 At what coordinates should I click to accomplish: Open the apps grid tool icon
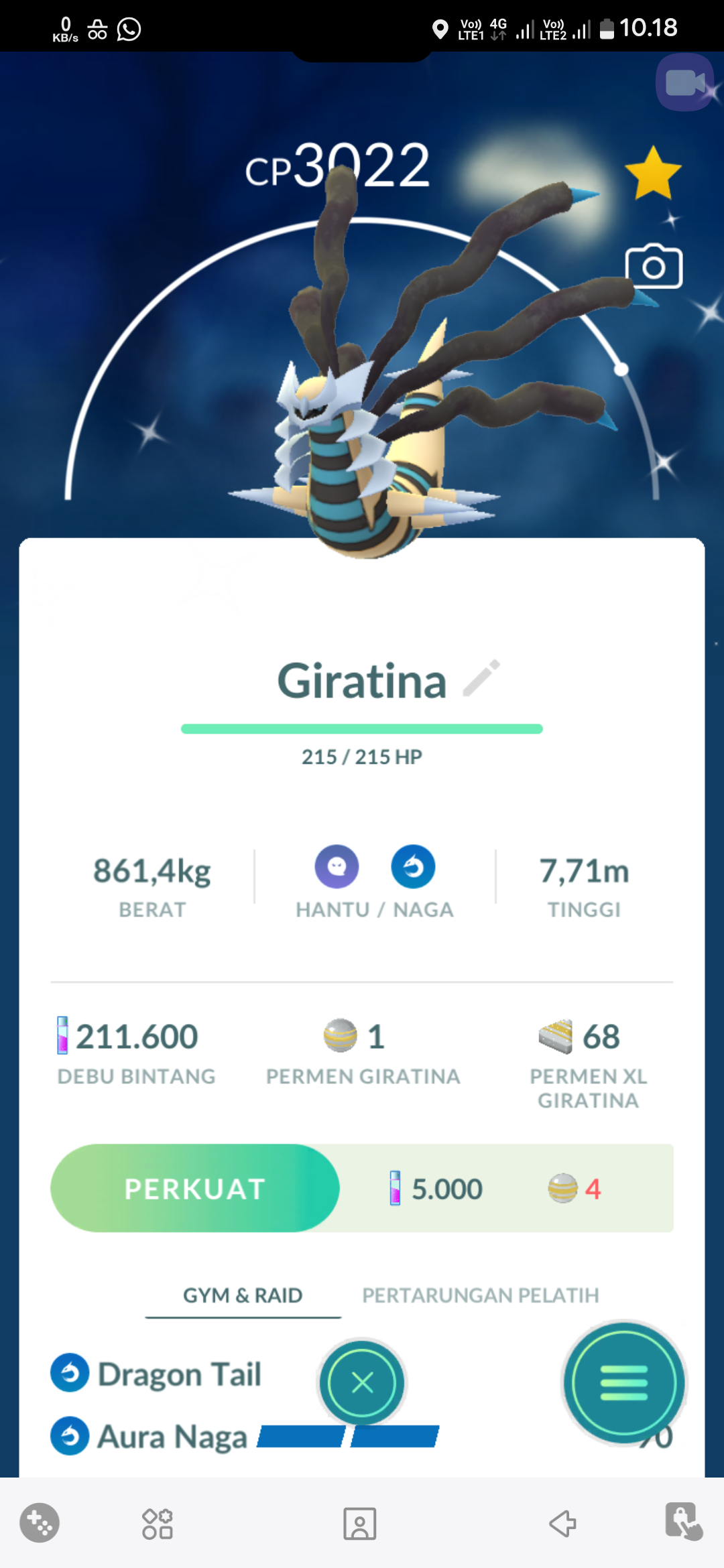(158, 1524)
